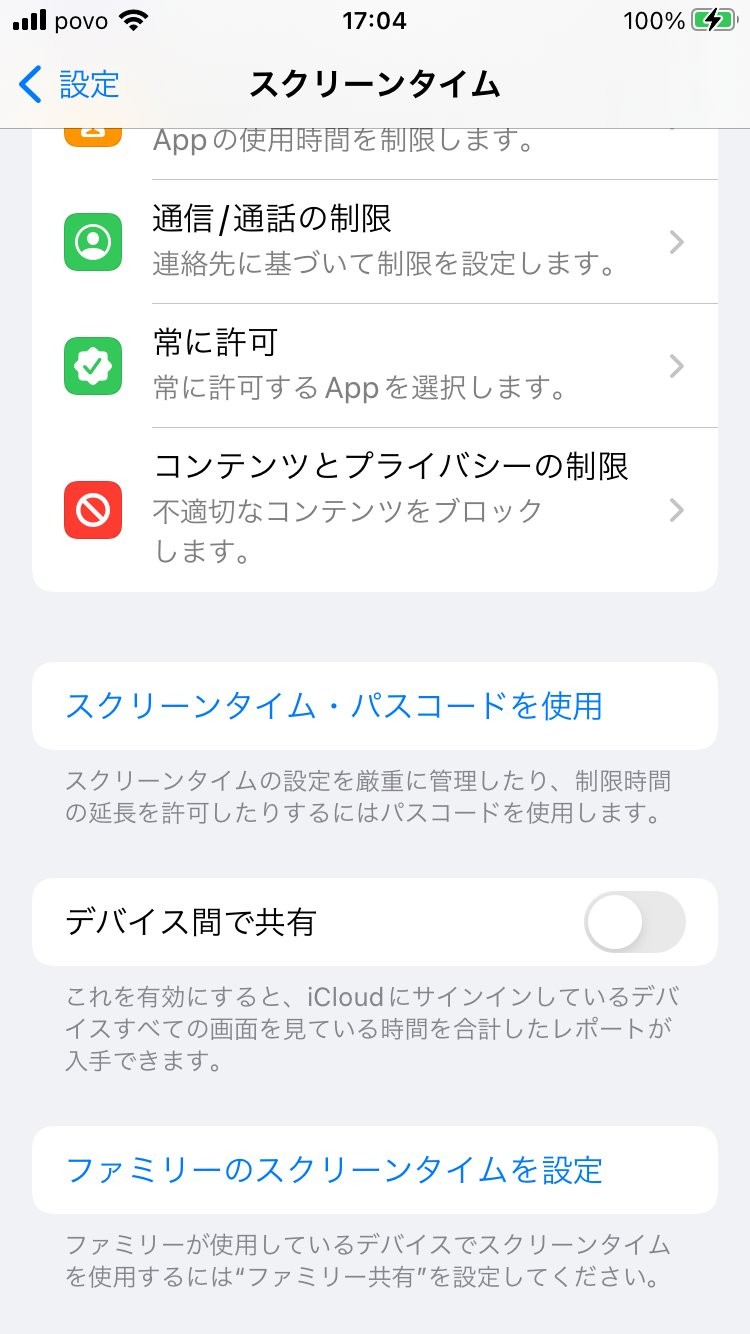The width and height of the screenshot is (750, 1334).
Task: Open the 通信/通話の制限 row
Action: (x=375, y=242)
